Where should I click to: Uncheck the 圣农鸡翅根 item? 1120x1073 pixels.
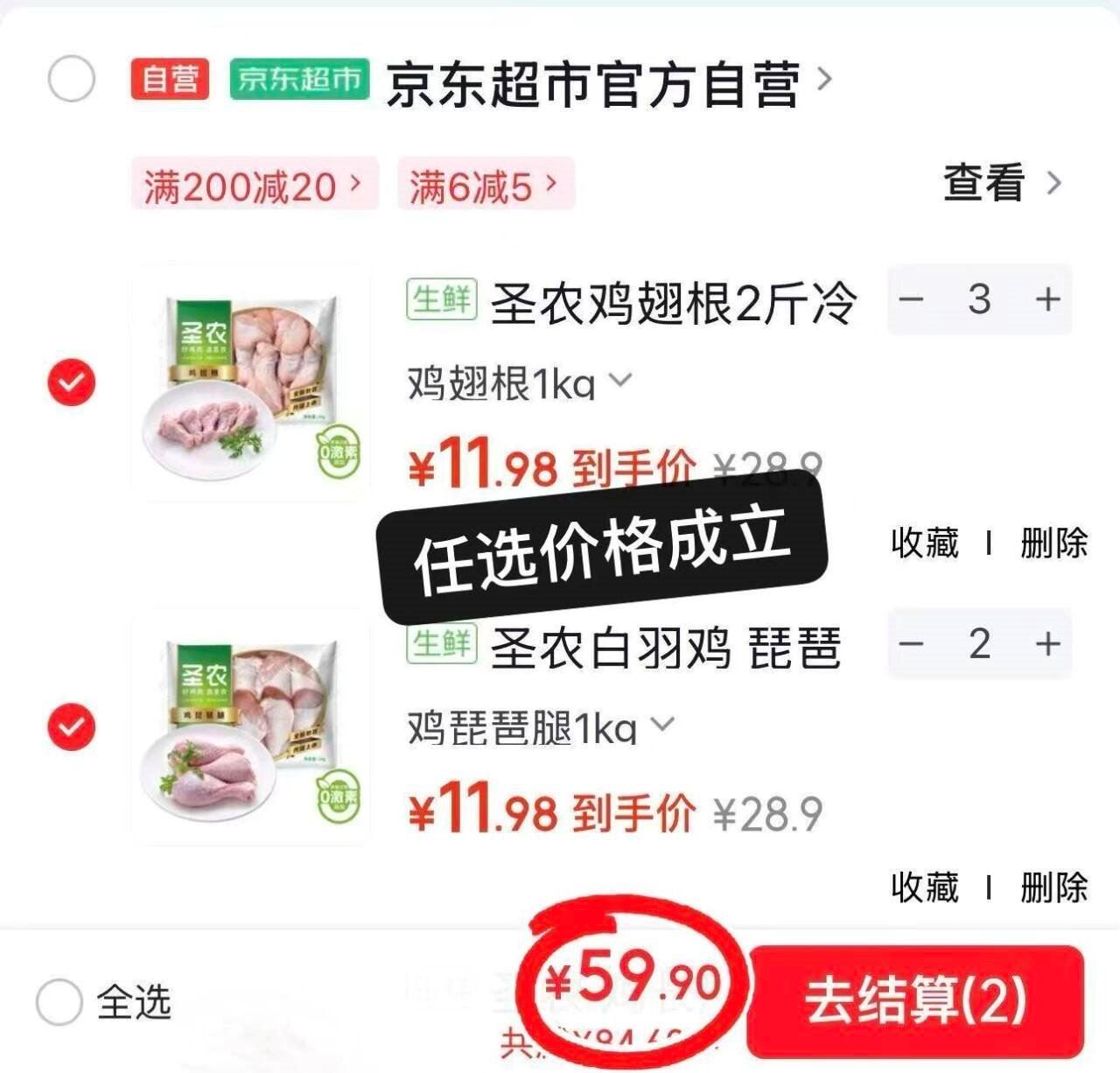point(71,382)
